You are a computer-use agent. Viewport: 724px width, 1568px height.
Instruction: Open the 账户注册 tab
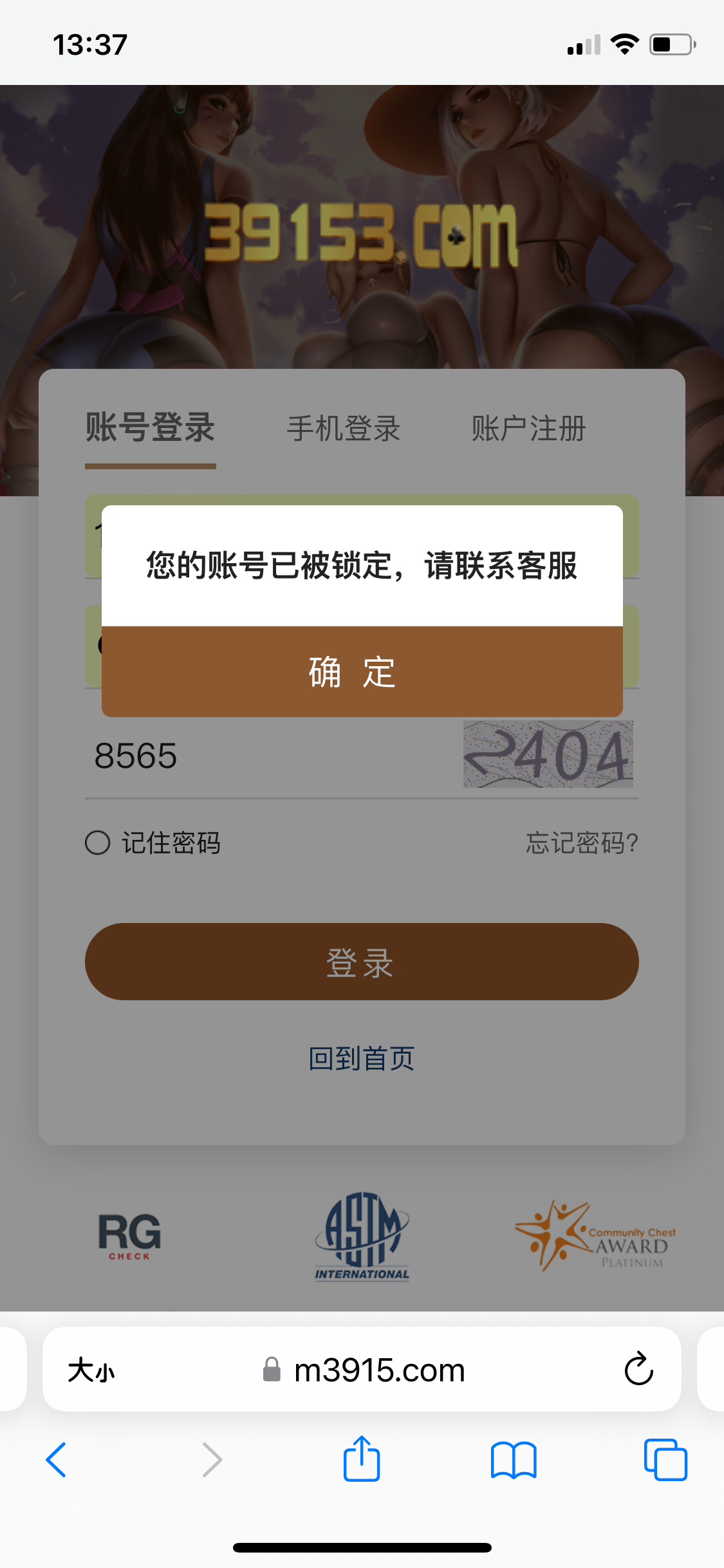click(x=528, y=429)
